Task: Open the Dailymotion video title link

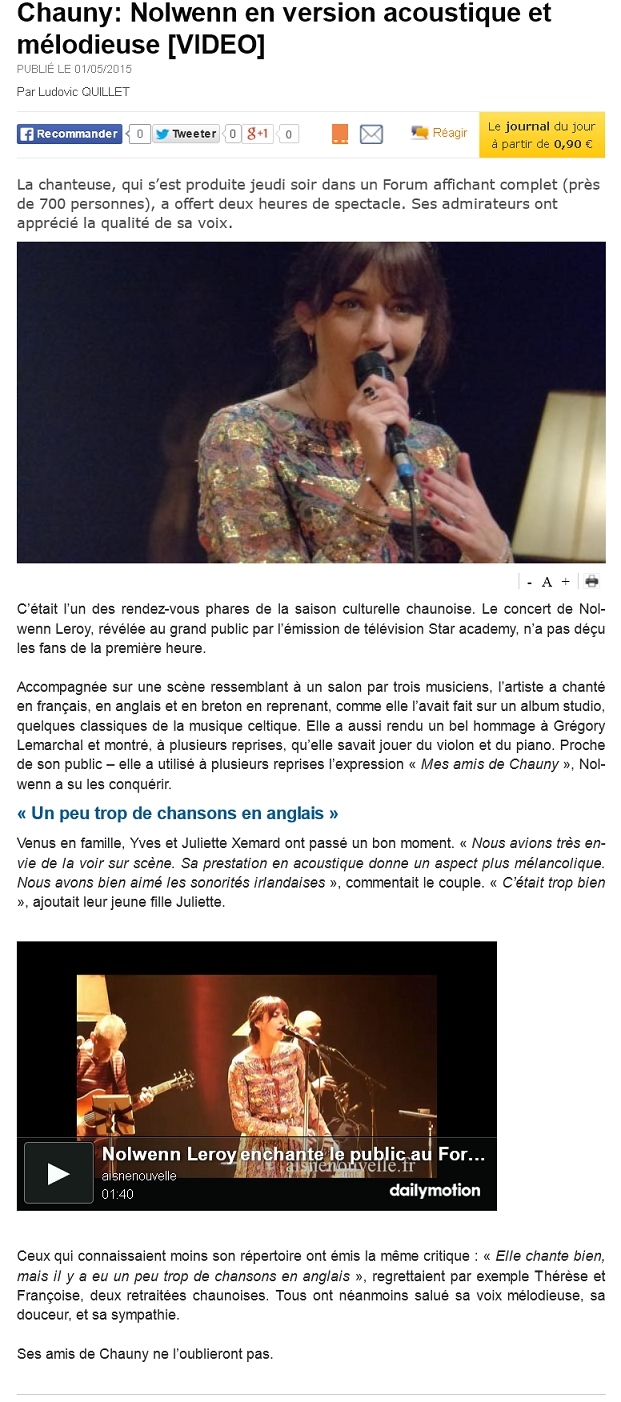Action: click(x=294, y=1154)
